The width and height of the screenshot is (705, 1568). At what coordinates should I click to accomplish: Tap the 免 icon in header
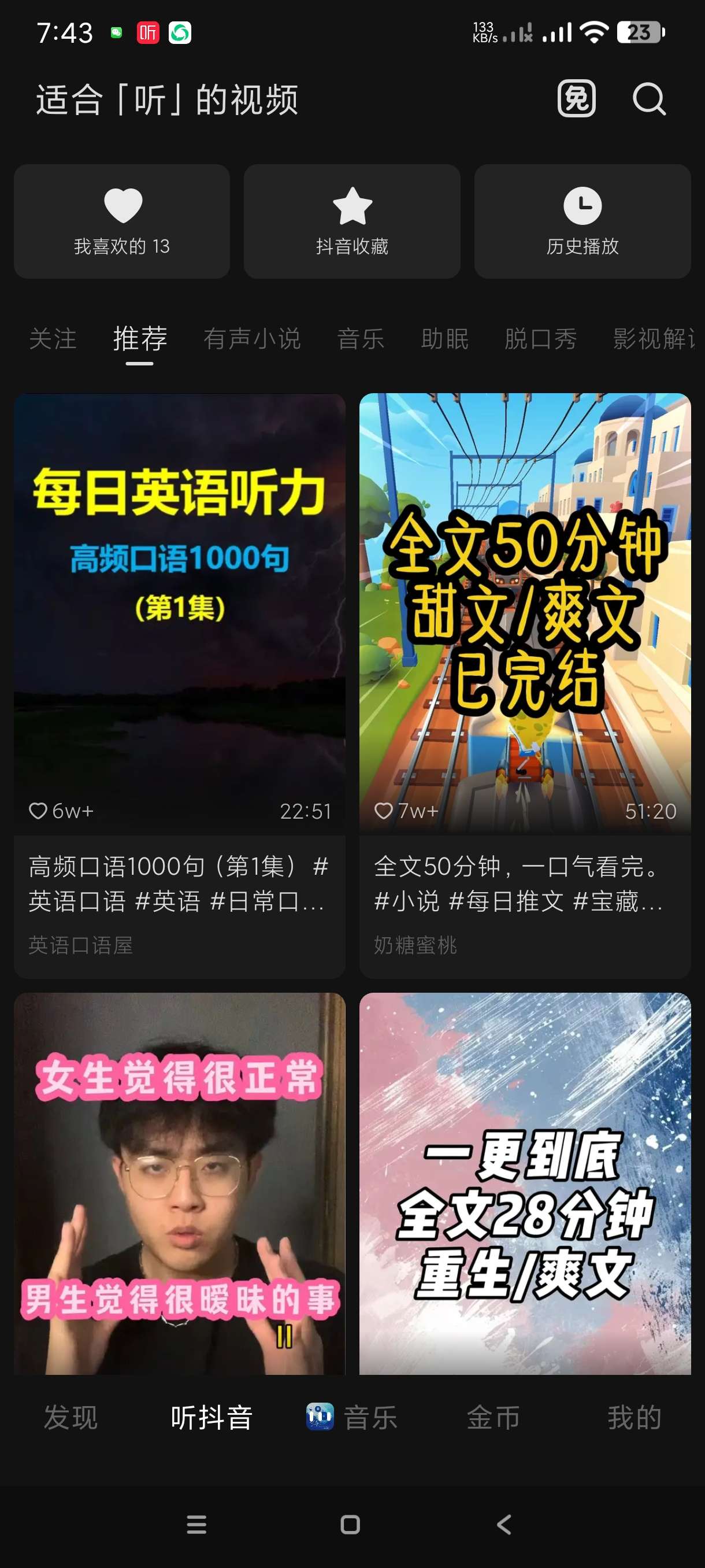pyautogui.click(x=576, y=99)
